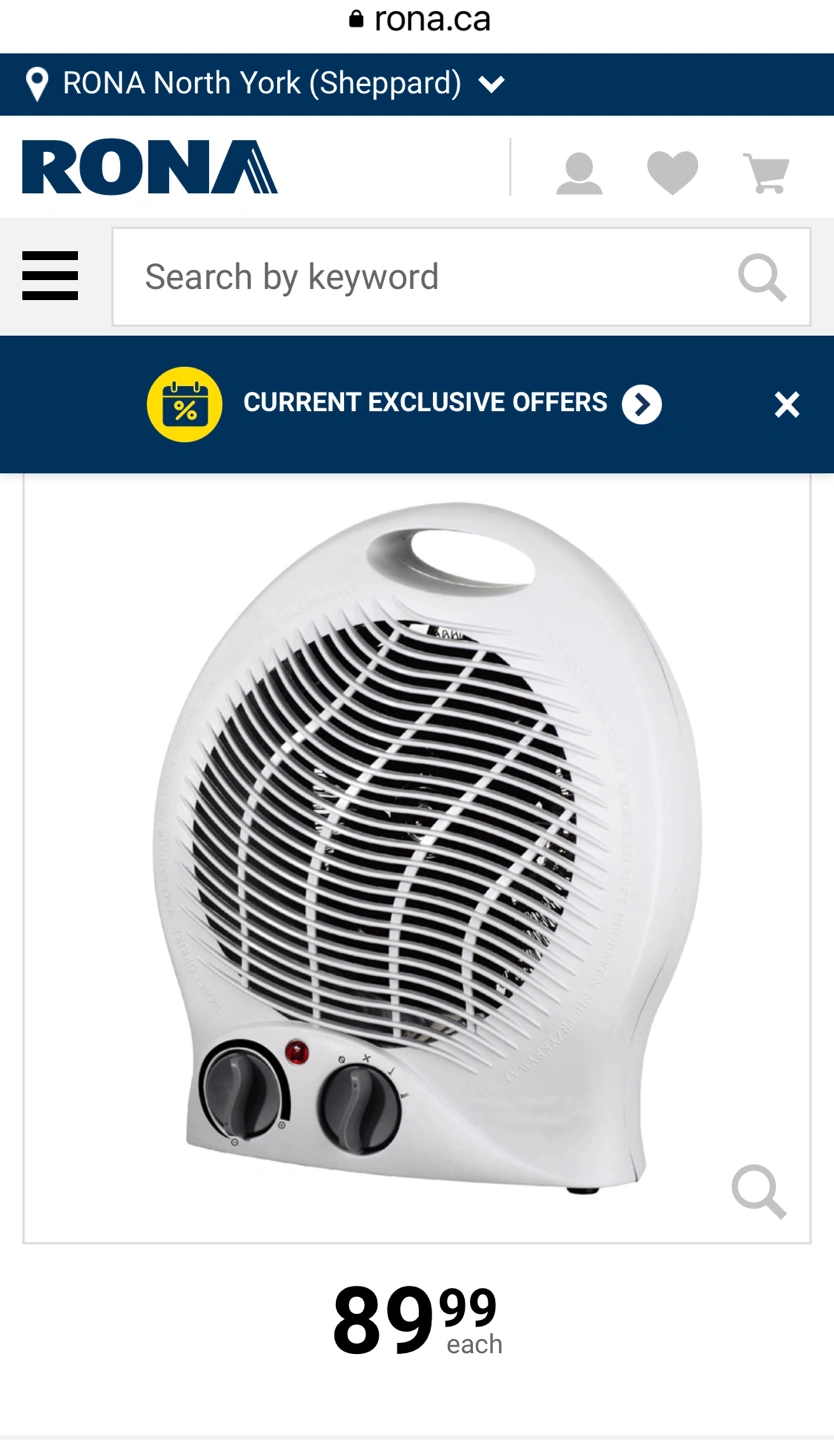This screenshot has height=1440, width=834.
Task: Zoom the heater product image
Action: (759, 1191)
